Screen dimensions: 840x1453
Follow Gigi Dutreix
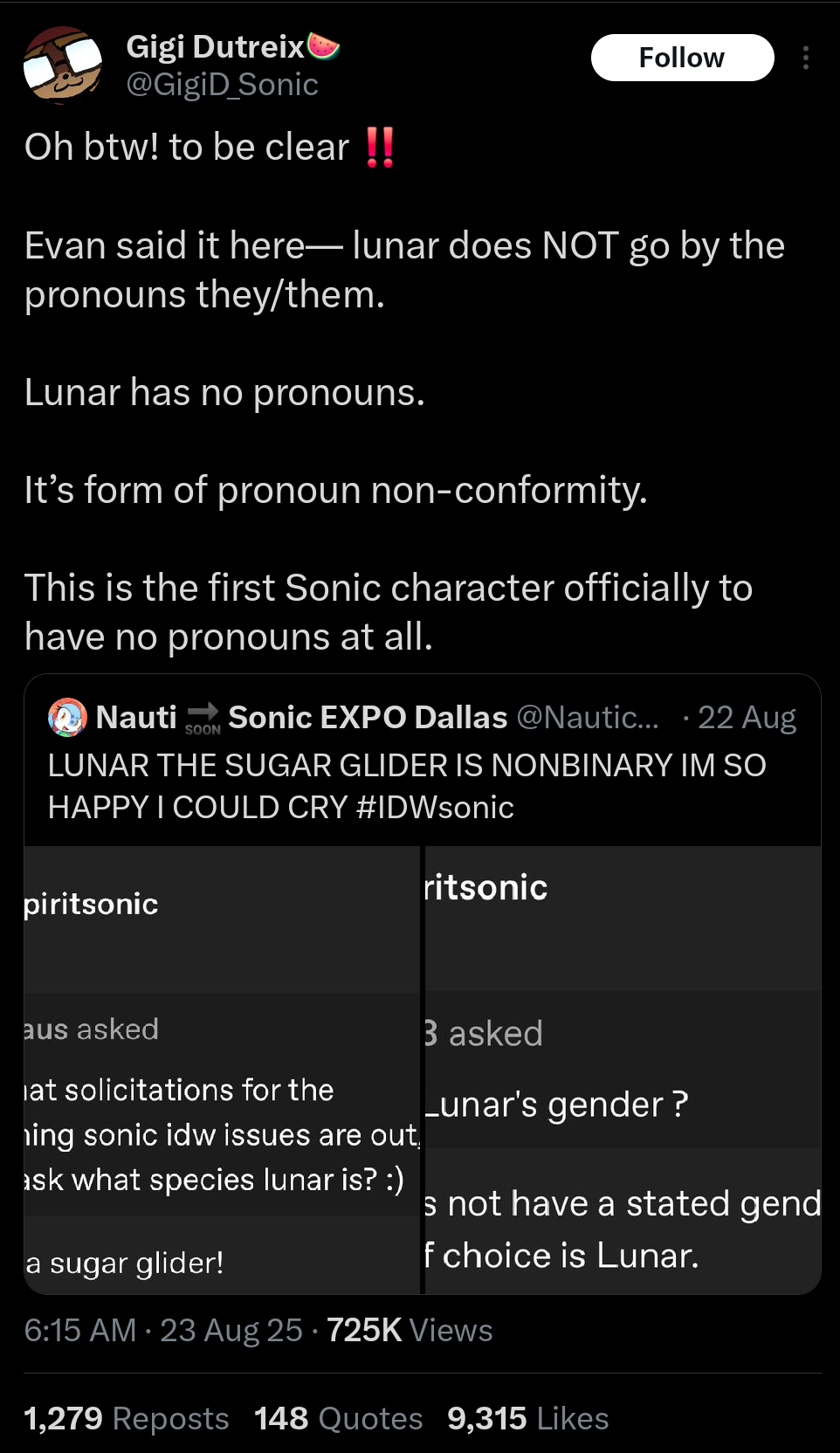(x=682, y=58)
